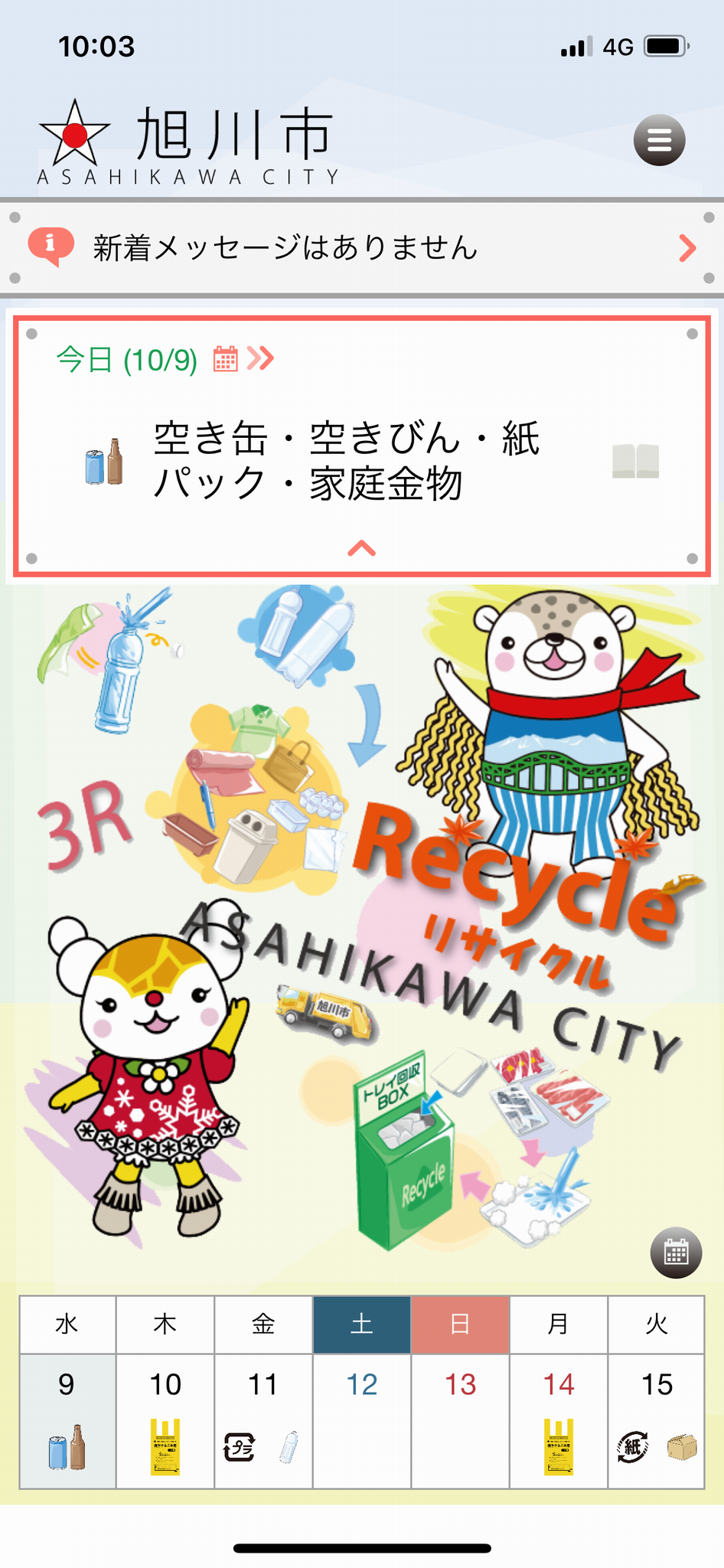Select Friday 11 in the week calendar
This screenshot has width=724, height=1568.
(x=263, y=1421)
